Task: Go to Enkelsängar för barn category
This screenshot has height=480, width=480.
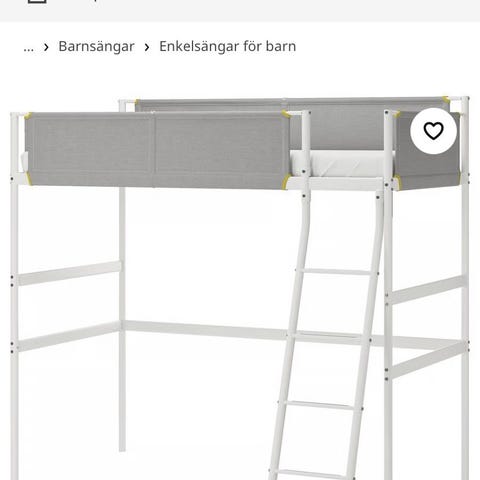Action: 227,46
